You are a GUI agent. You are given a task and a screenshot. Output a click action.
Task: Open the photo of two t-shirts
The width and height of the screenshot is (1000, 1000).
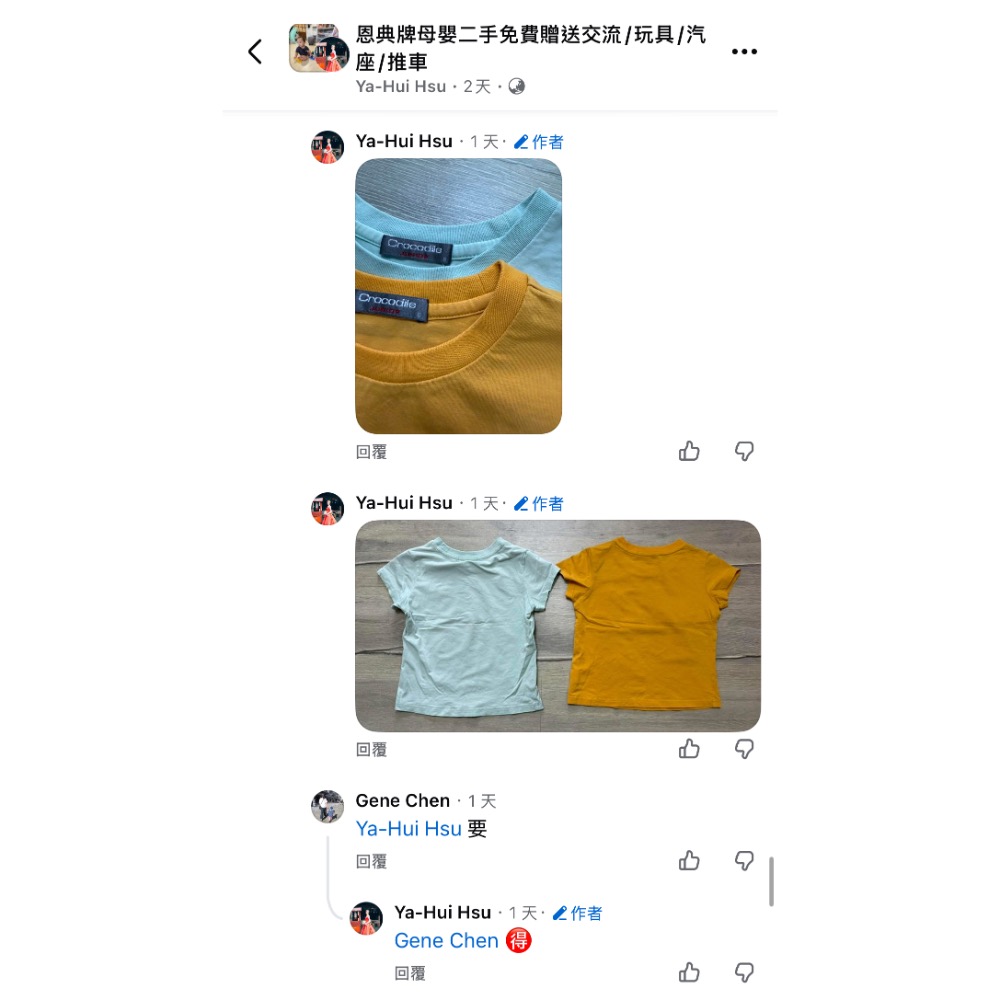558,626
